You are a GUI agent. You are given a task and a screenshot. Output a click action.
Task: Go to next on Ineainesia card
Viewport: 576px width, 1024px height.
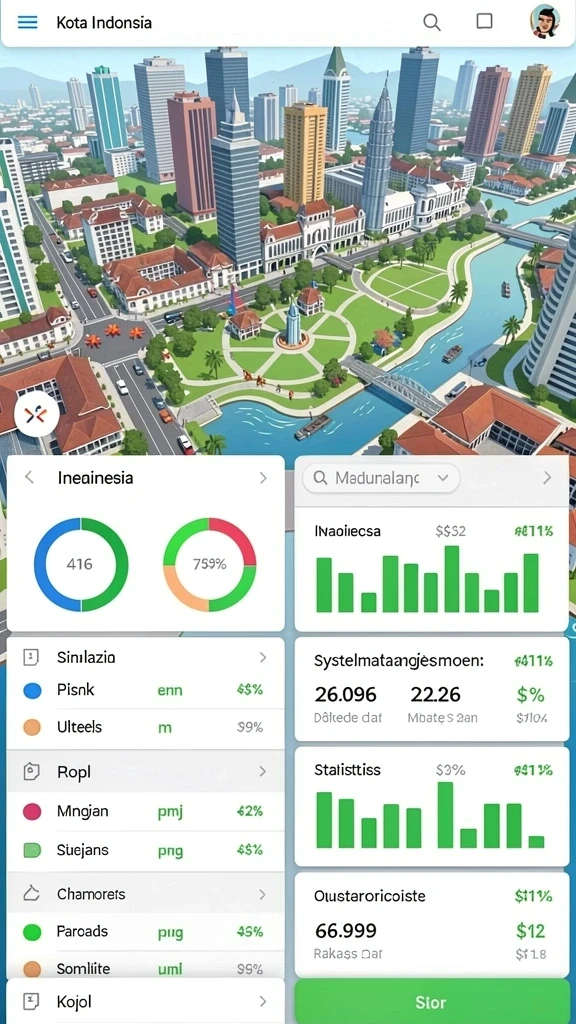pyautogui.click(x=263, y=478)
